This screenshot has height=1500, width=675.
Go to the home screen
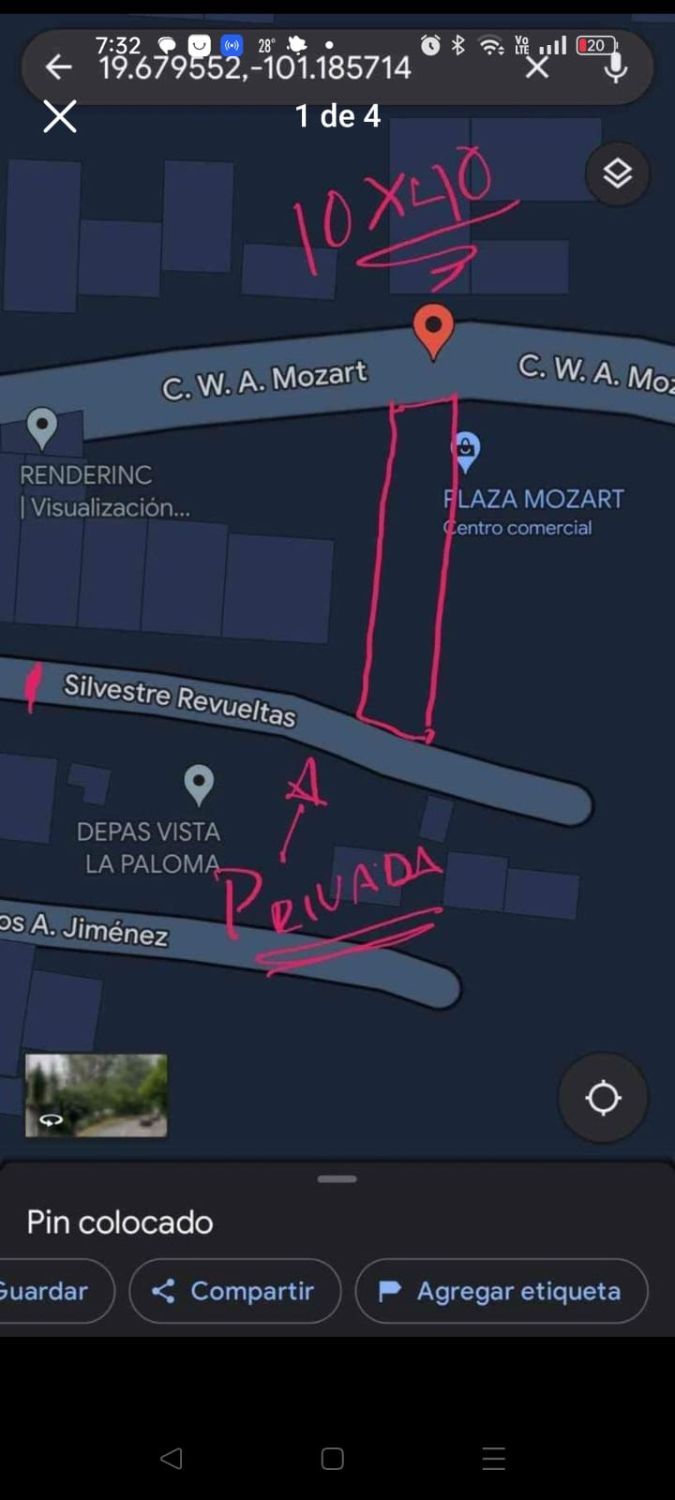click(x=333, y=1458)
